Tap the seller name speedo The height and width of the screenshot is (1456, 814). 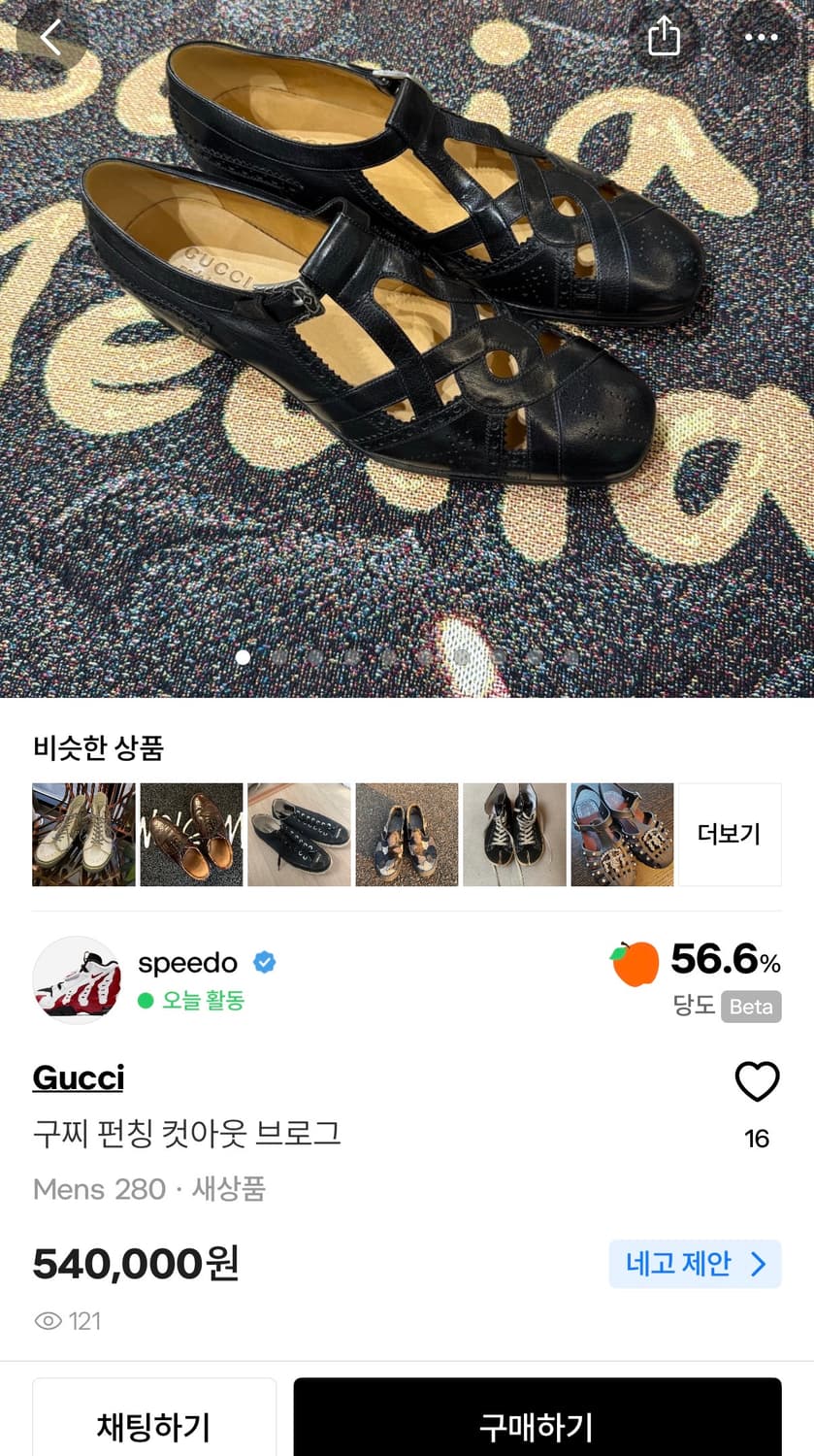189,962
